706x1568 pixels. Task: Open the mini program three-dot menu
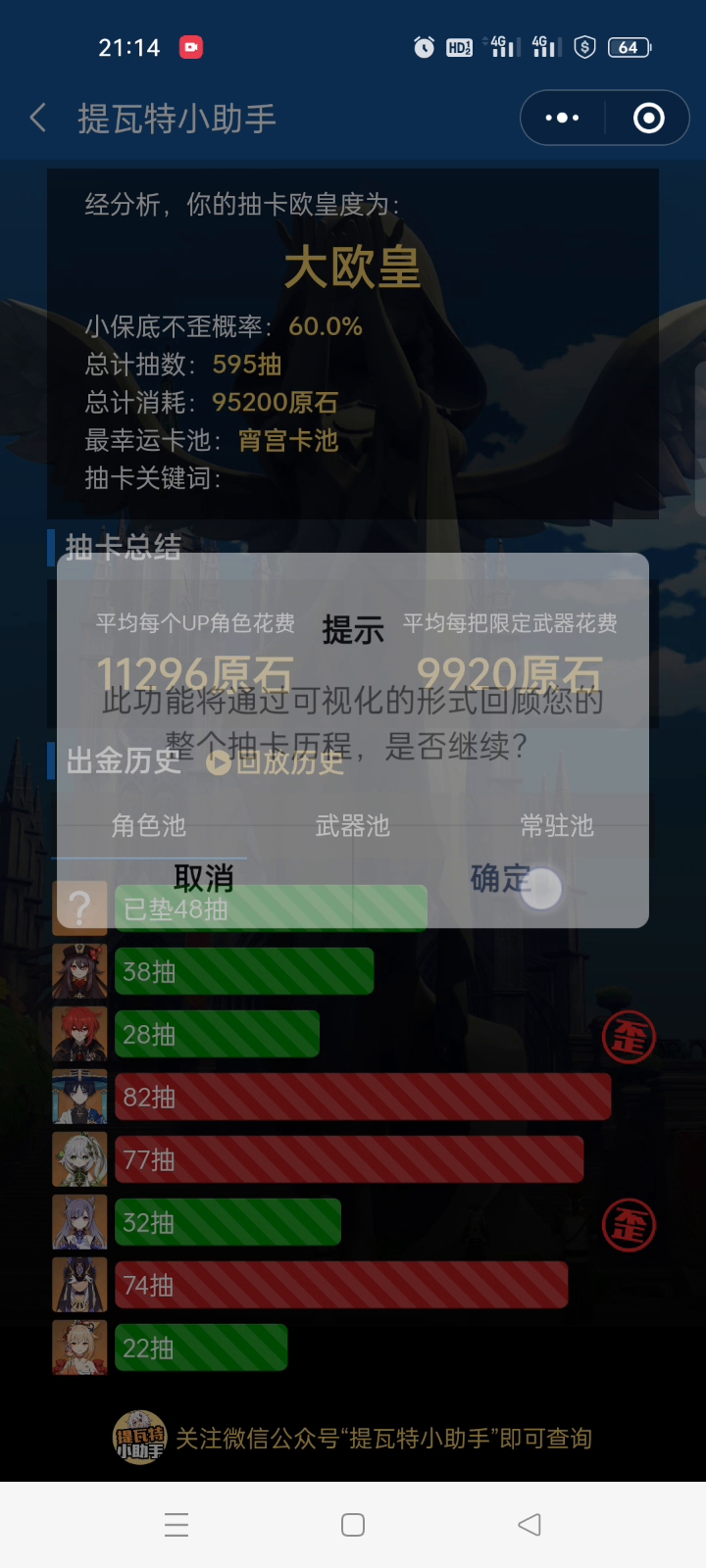pyautogui.click(x=562, y=119)
